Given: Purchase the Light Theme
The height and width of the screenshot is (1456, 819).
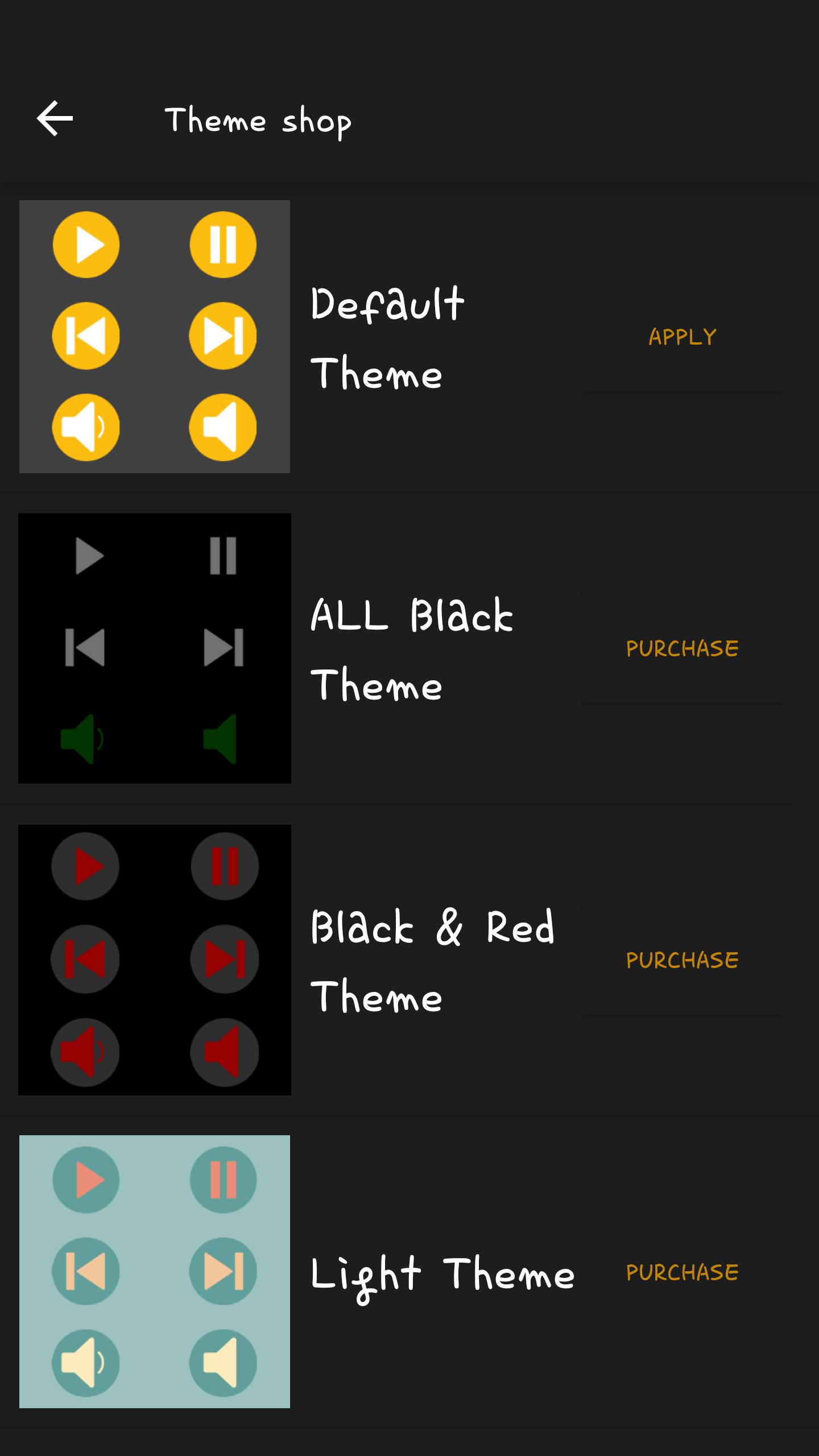Looking at the screenshot, I should pos(682,1272).
